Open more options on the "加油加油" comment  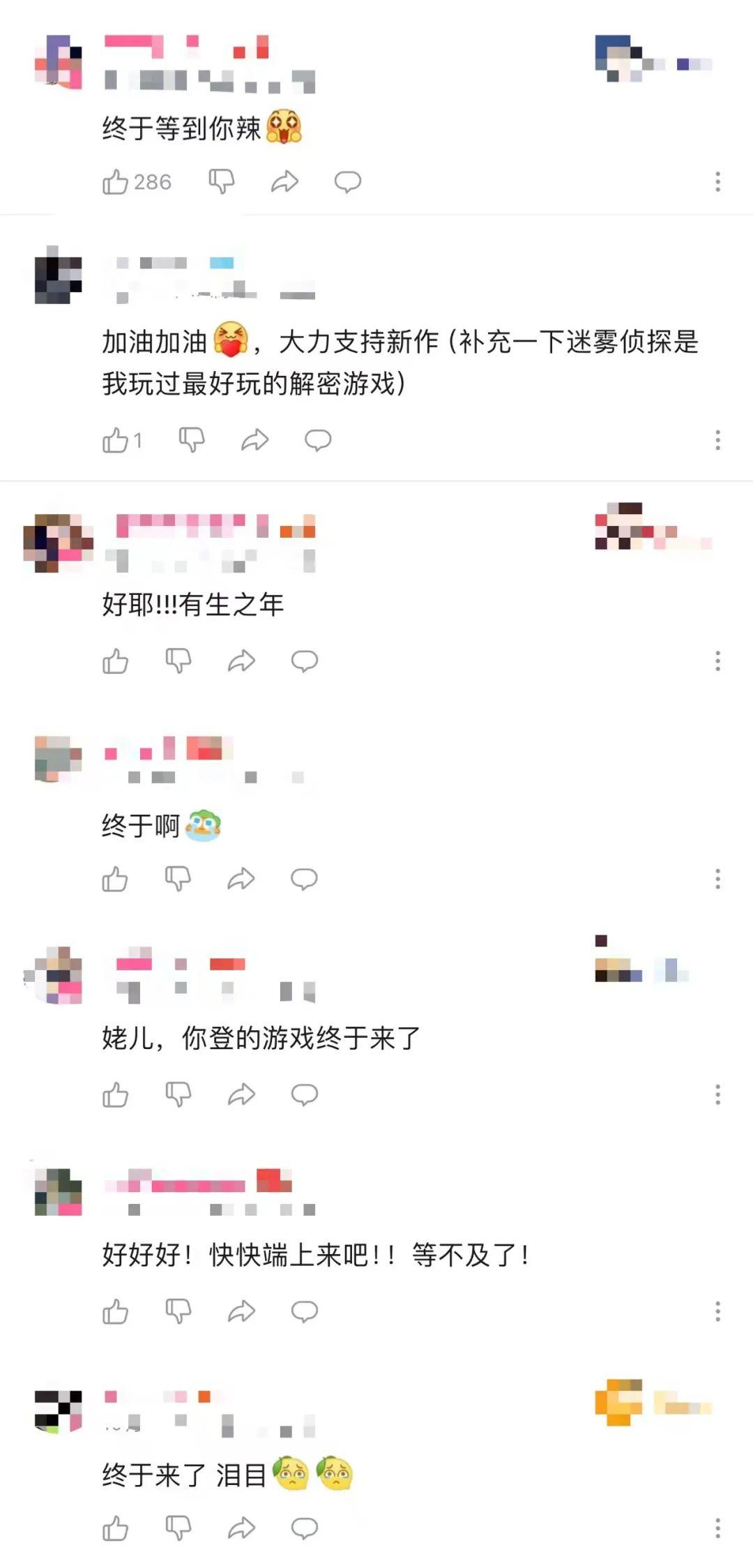click(x=717, y=440)
